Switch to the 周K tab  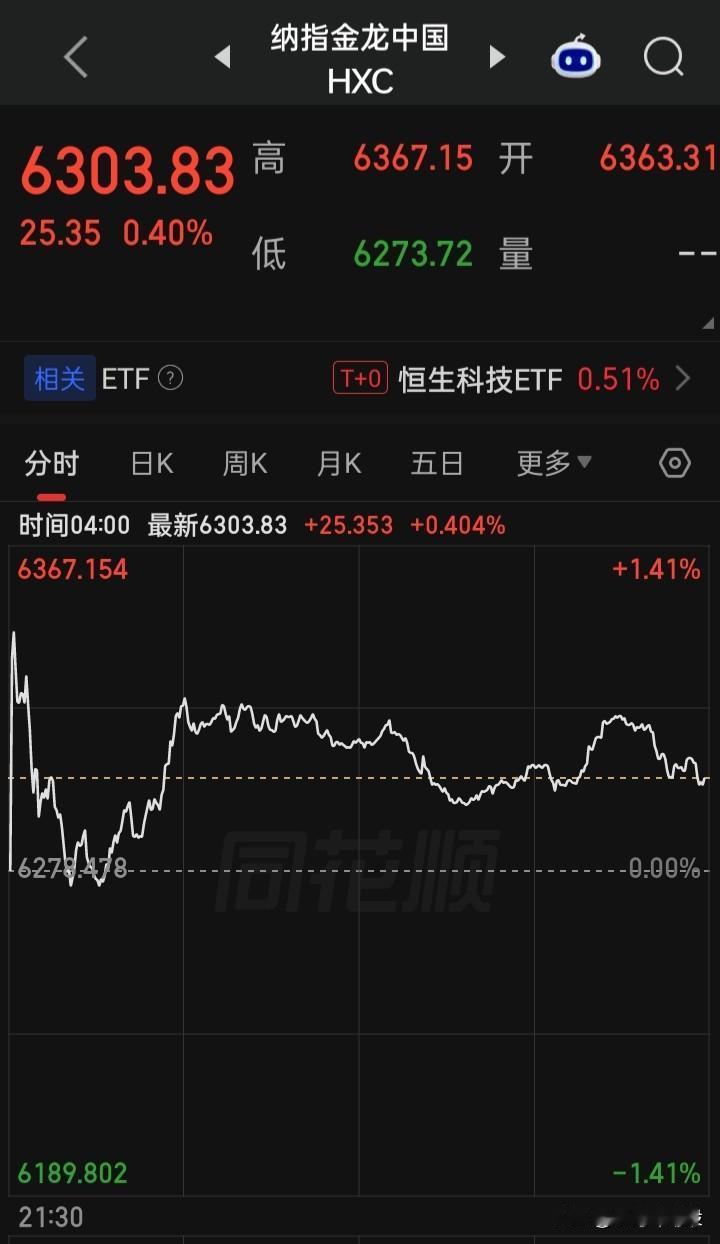[x=245, y=463]
